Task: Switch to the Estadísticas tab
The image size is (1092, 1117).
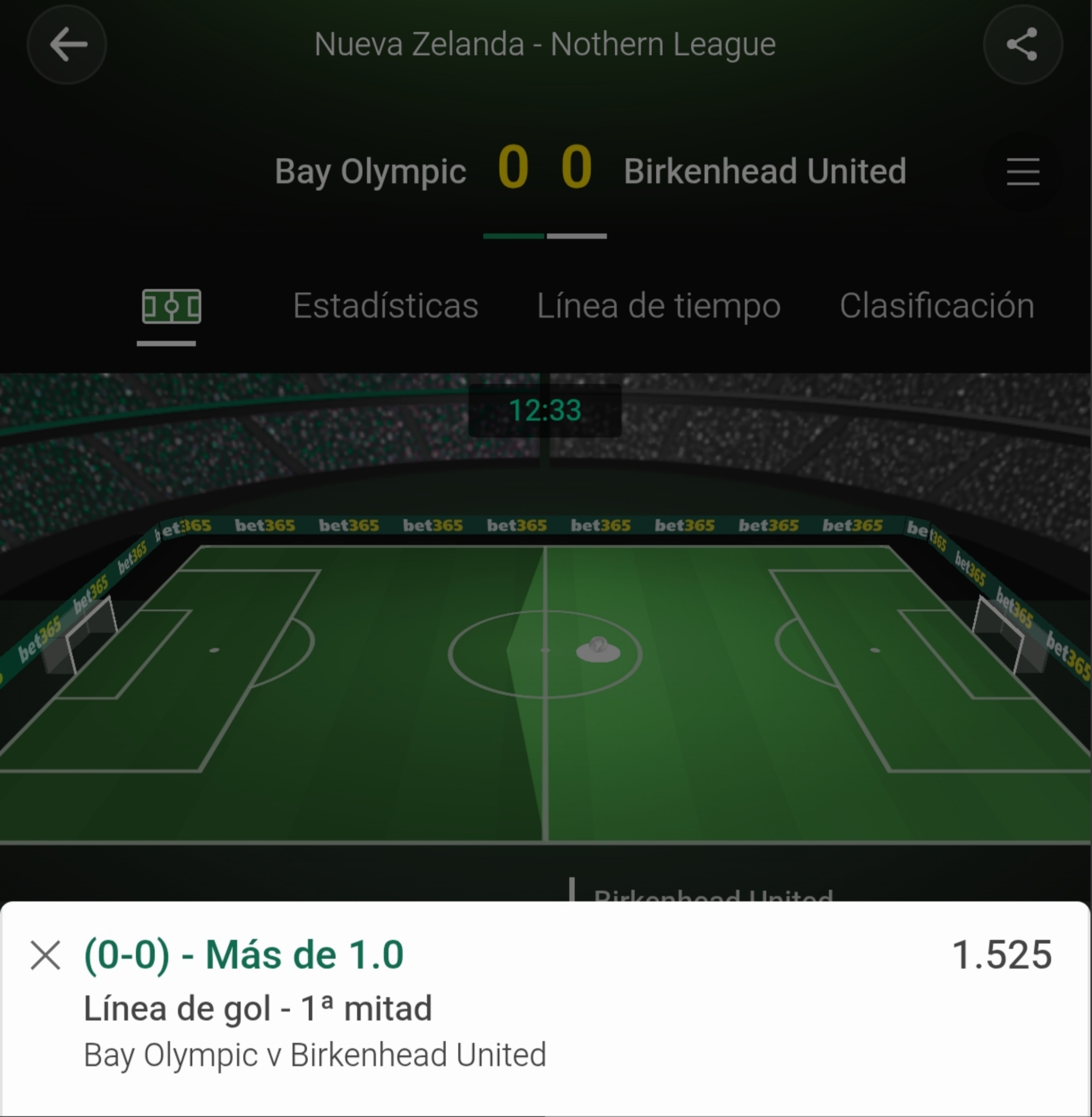Action: click(x=385, y=305)
